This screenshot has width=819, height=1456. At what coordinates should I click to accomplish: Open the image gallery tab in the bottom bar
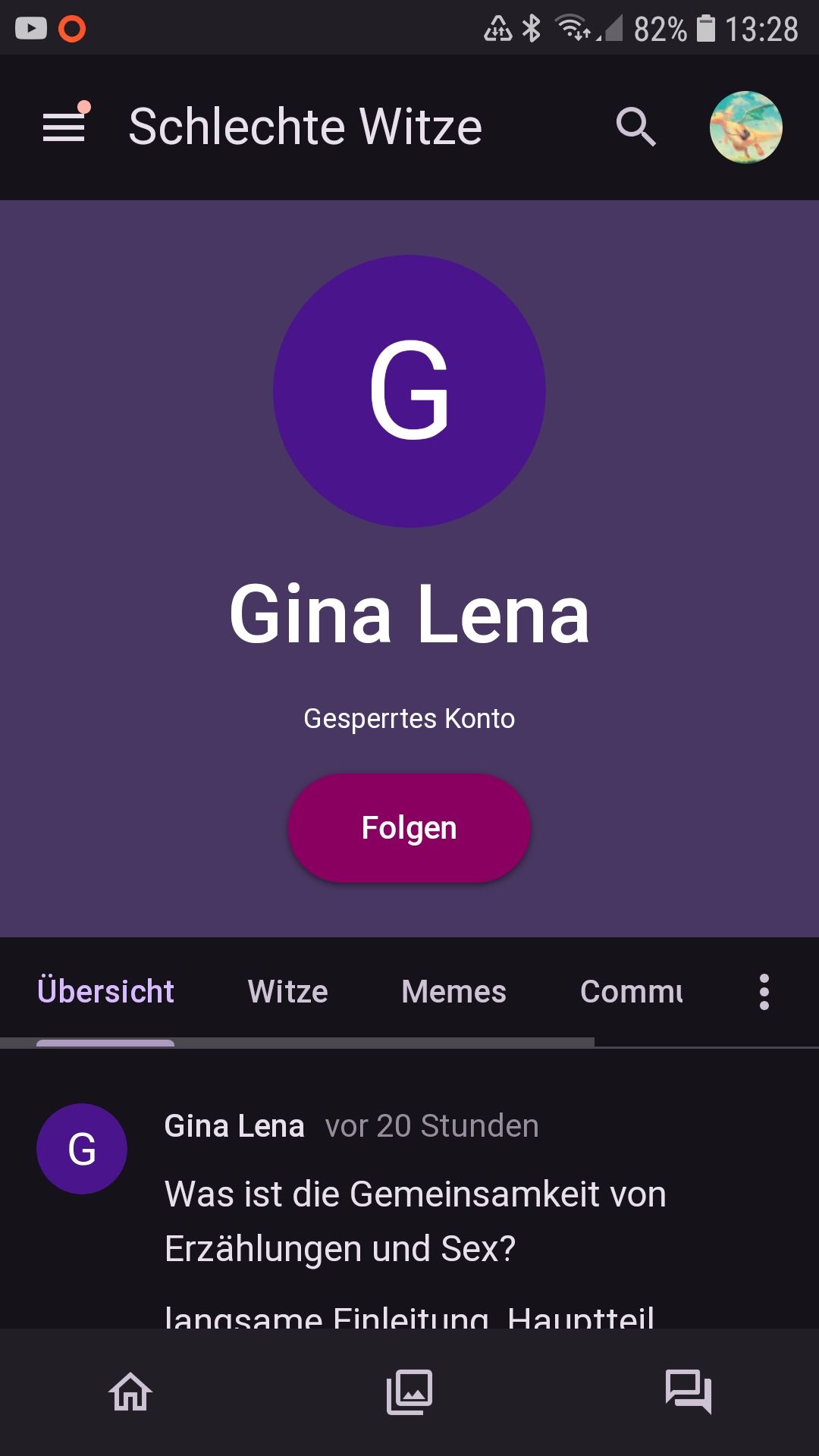409,1392
